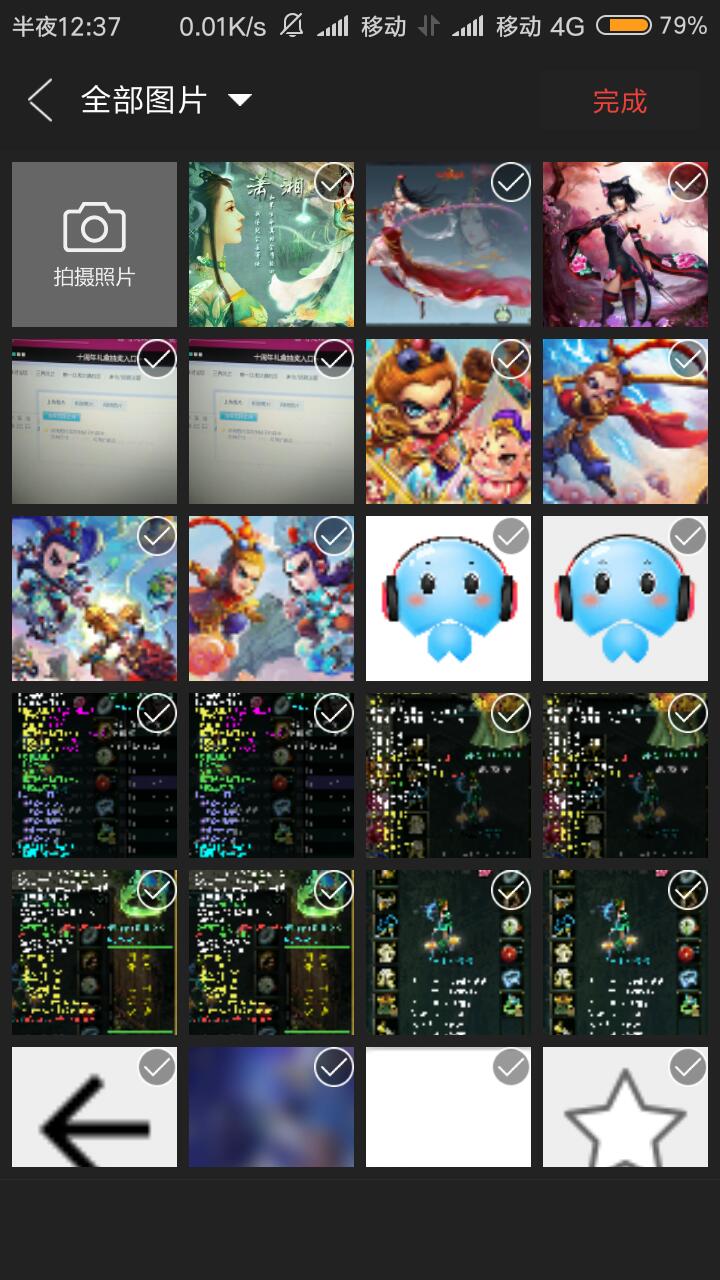This screenshot has height=1280, width=720.
Task: Open the 全部图片 album dropdown
Action: coord(166,100)
